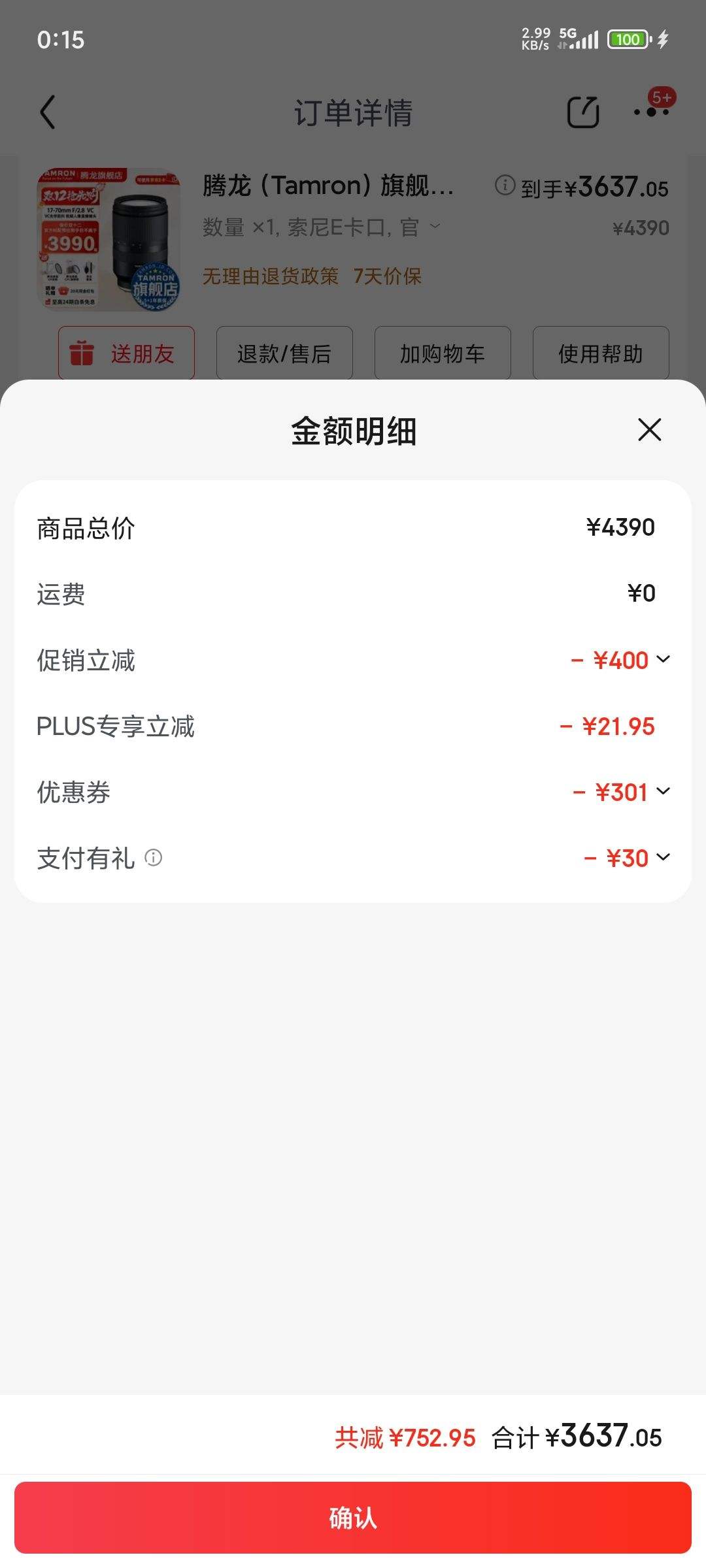Show info about the 到手 price

pyautogui.click(x=505, y=186)
